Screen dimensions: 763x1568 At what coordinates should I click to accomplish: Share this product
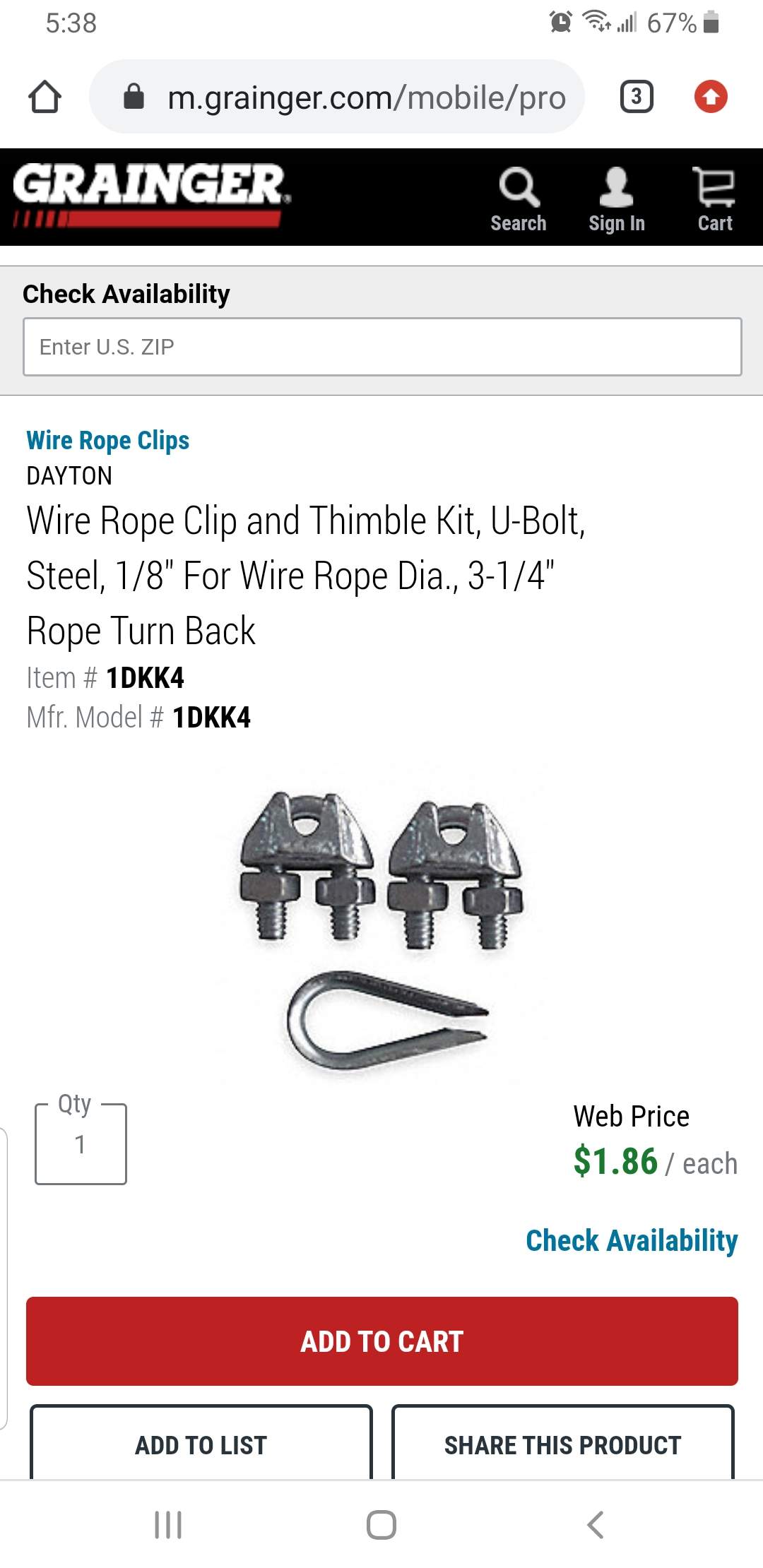562,1444
